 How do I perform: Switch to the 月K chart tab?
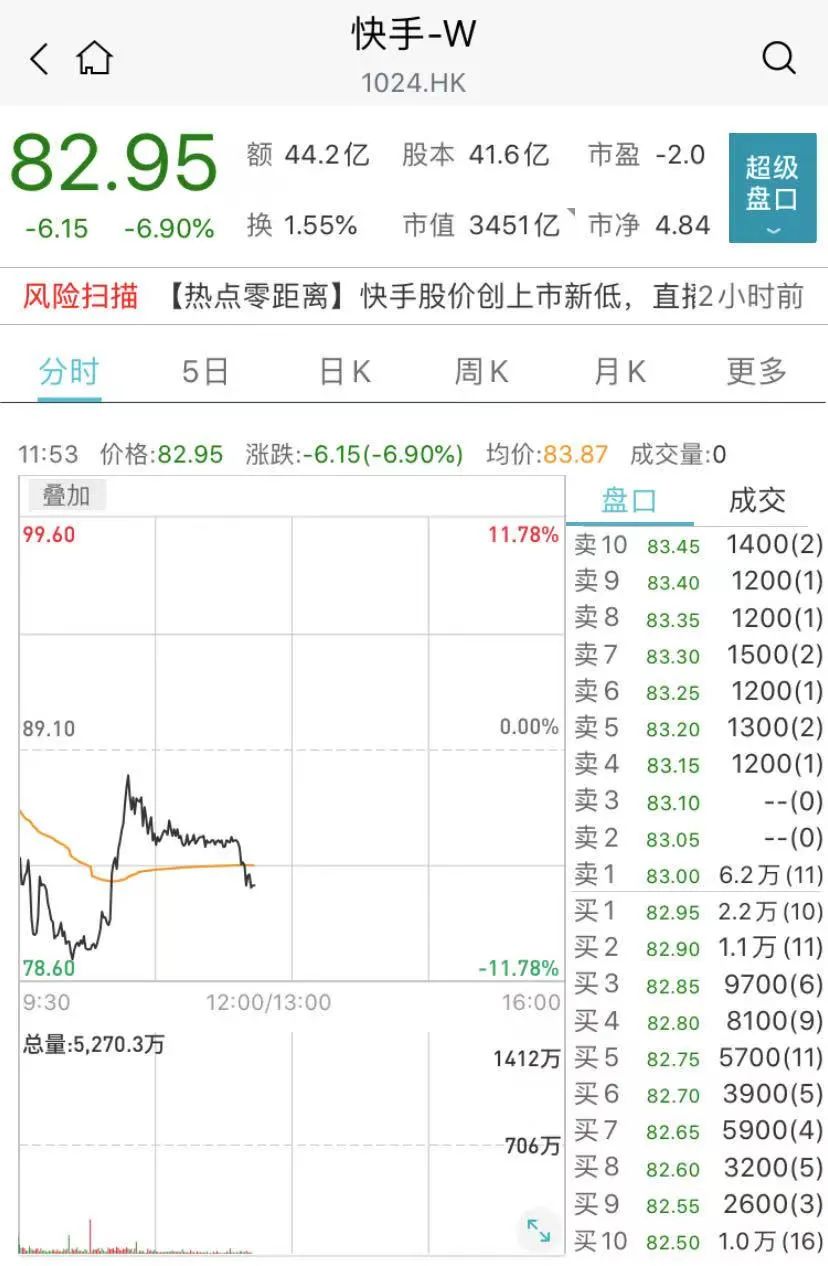pos(619,372)
